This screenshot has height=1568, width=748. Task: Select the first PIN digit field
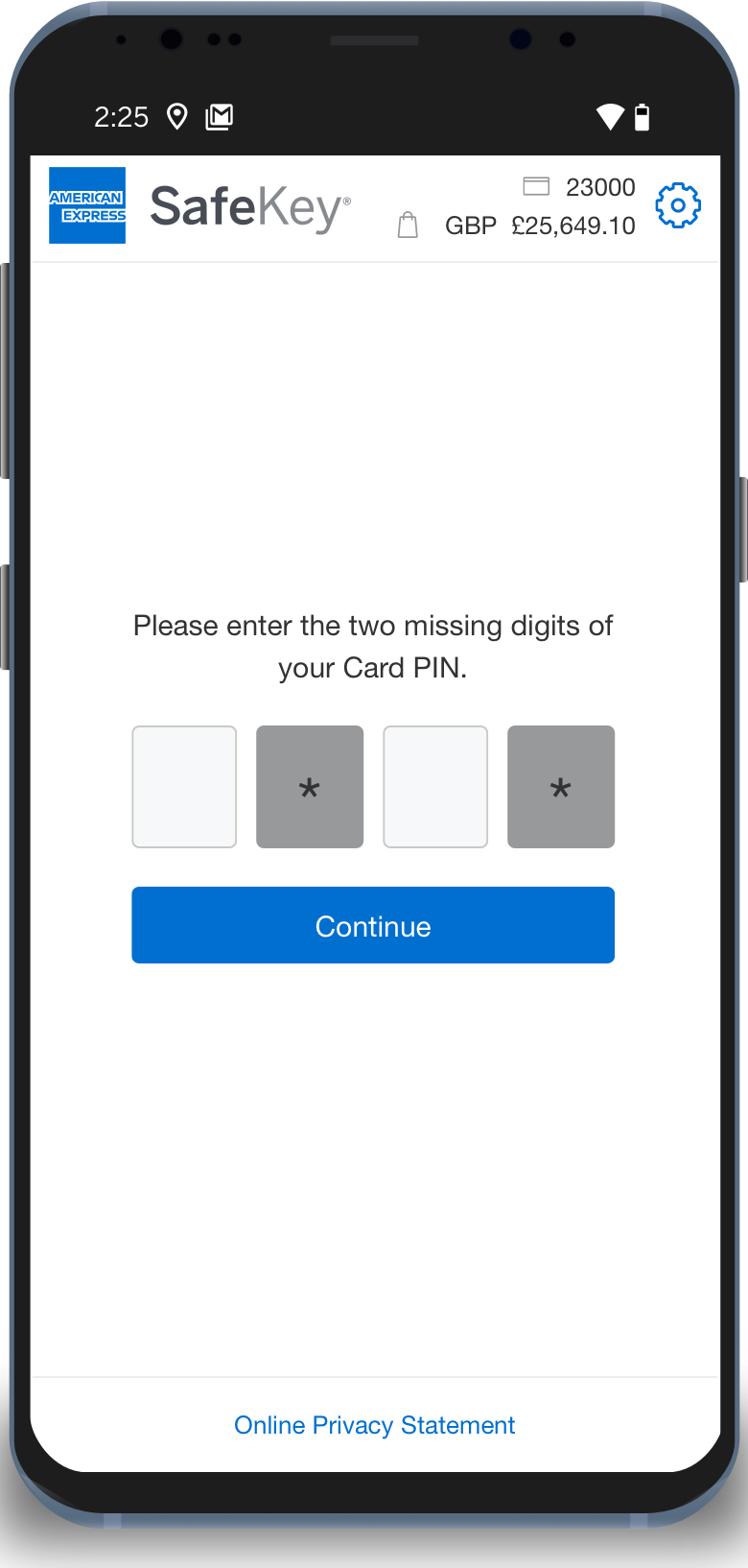184,787
